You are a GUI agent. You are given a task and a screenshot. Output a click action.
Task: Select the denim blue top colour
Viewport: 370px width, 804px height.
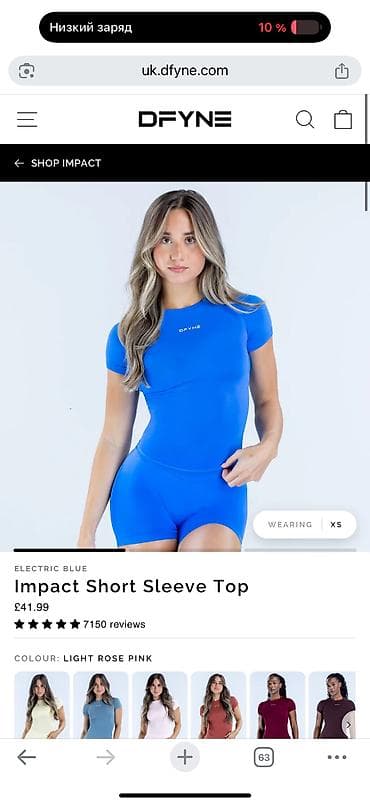pos(101,705)
